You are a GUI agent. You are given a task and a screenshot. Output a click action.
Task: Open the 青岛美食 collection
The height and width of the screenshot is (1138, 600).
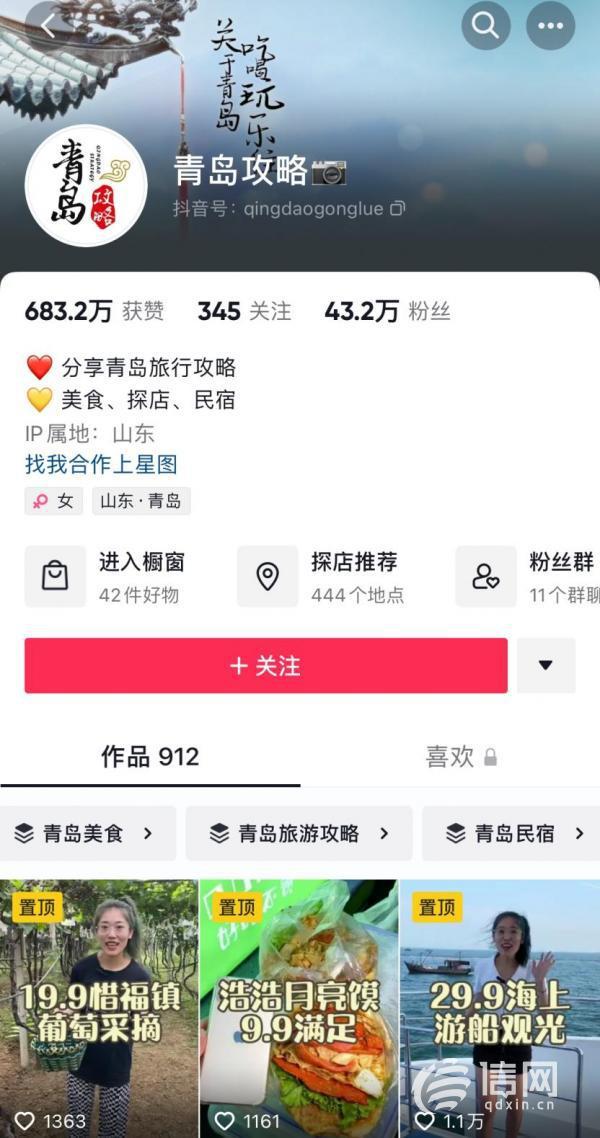pyautogui.click(x=88, y=833)
